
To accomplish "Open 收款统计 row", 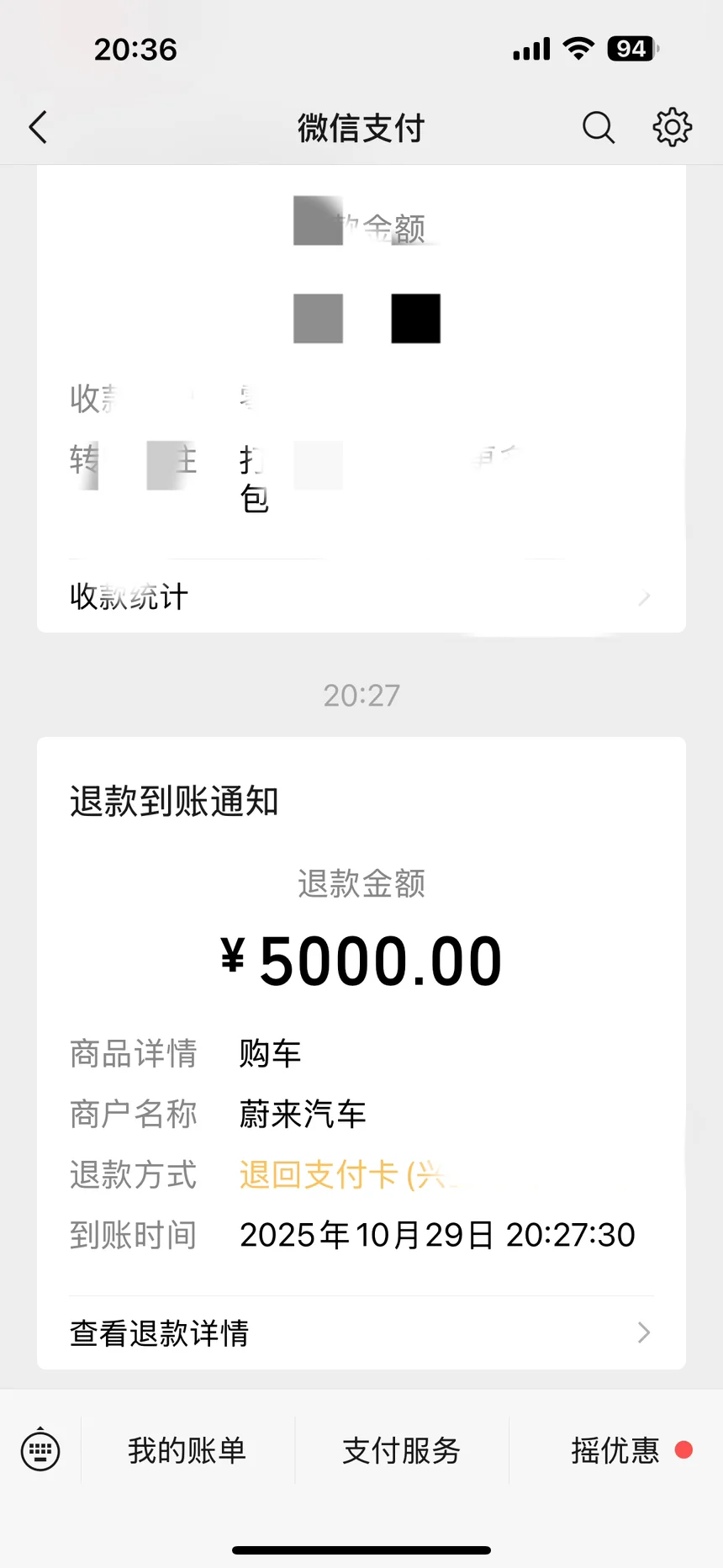I will pos(361,596).
